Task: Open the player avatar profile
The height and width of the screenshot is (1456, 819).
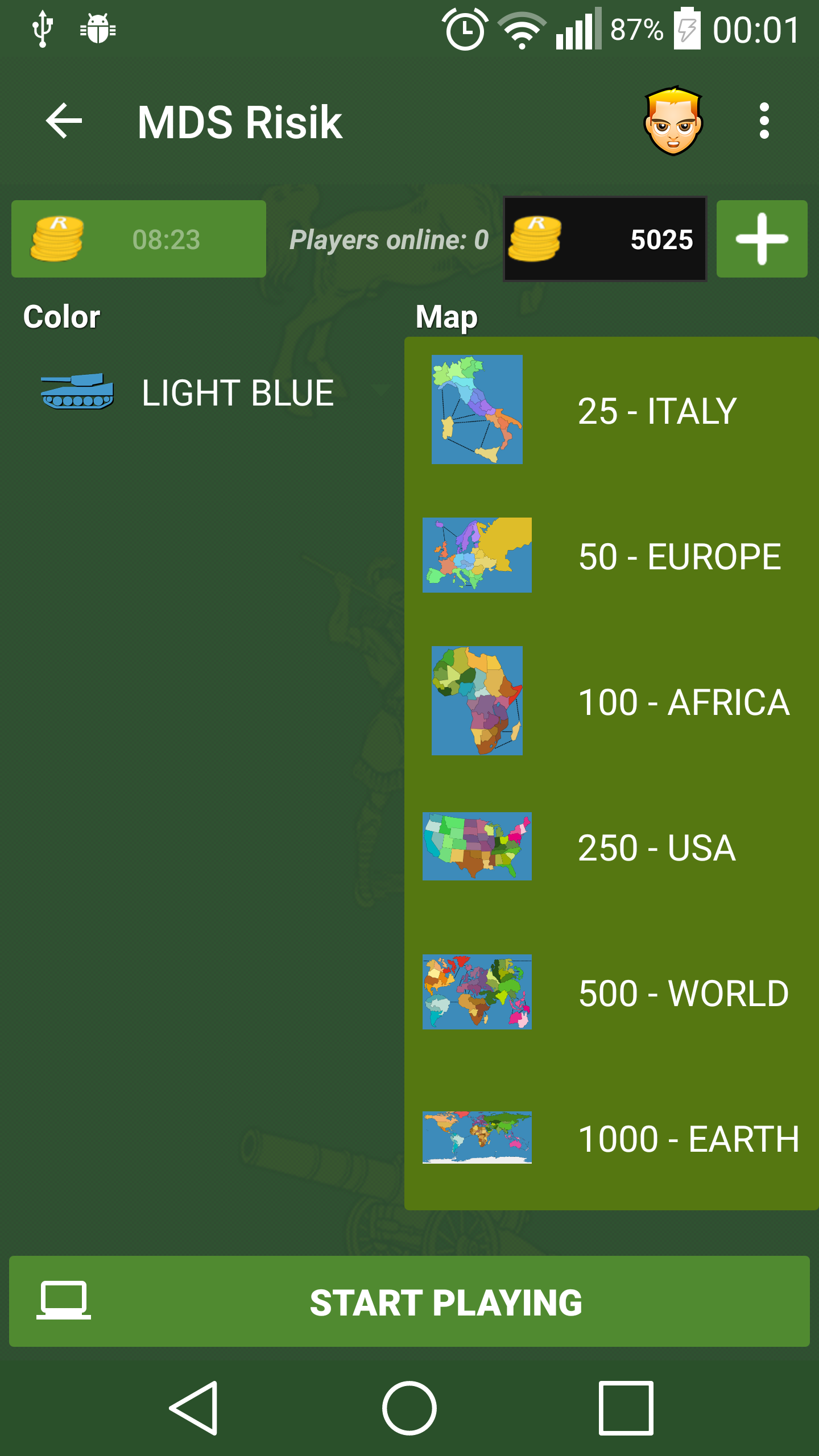Action: [x=673, y=121]
